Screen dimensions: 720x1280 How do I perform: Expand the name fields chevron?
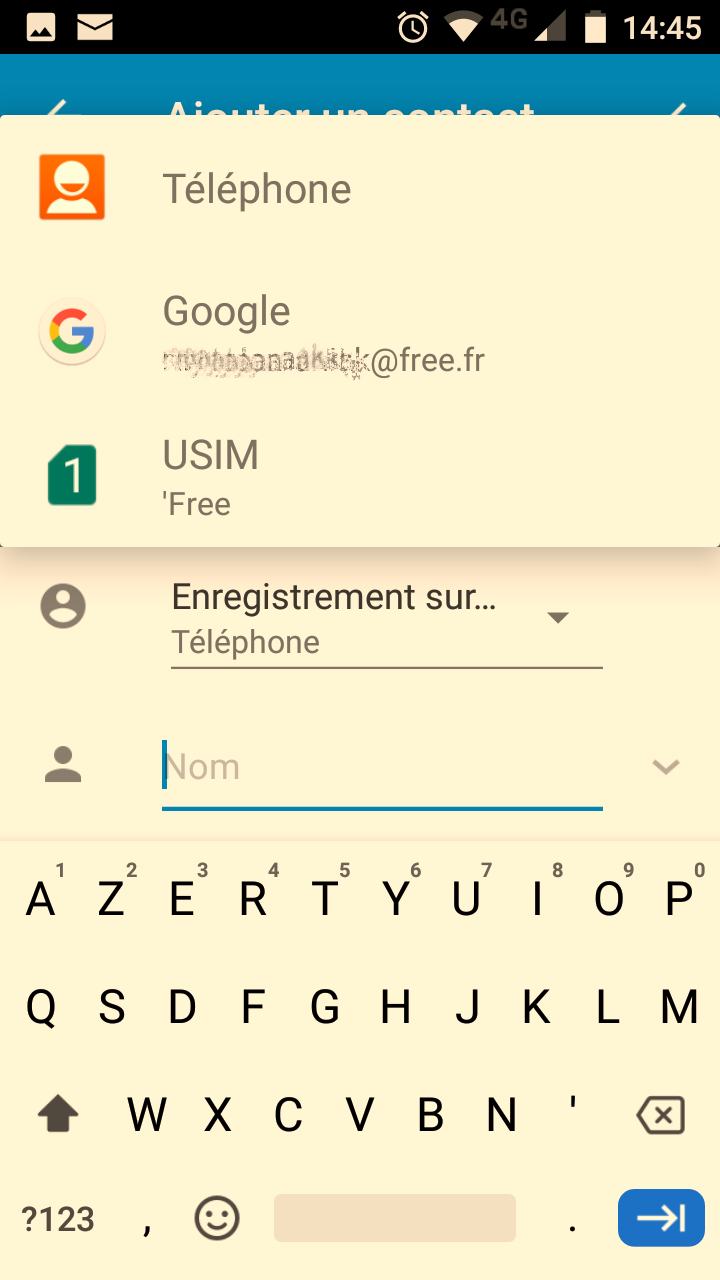click(666, 767)
